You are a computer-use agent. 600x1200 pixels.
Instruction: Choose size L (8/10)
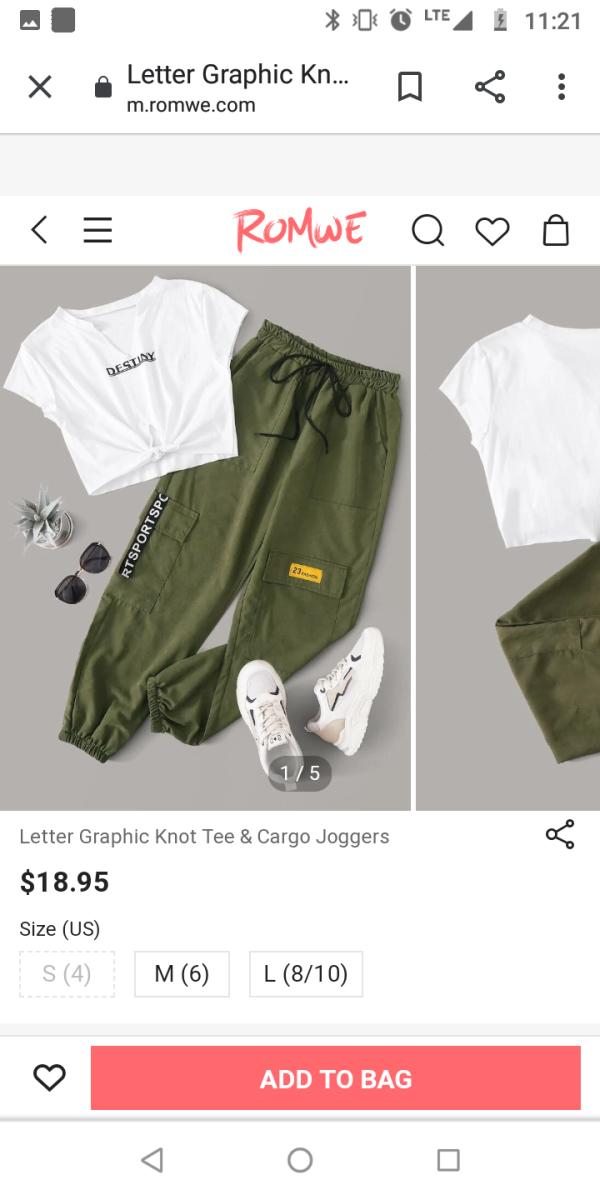point(306,974)
